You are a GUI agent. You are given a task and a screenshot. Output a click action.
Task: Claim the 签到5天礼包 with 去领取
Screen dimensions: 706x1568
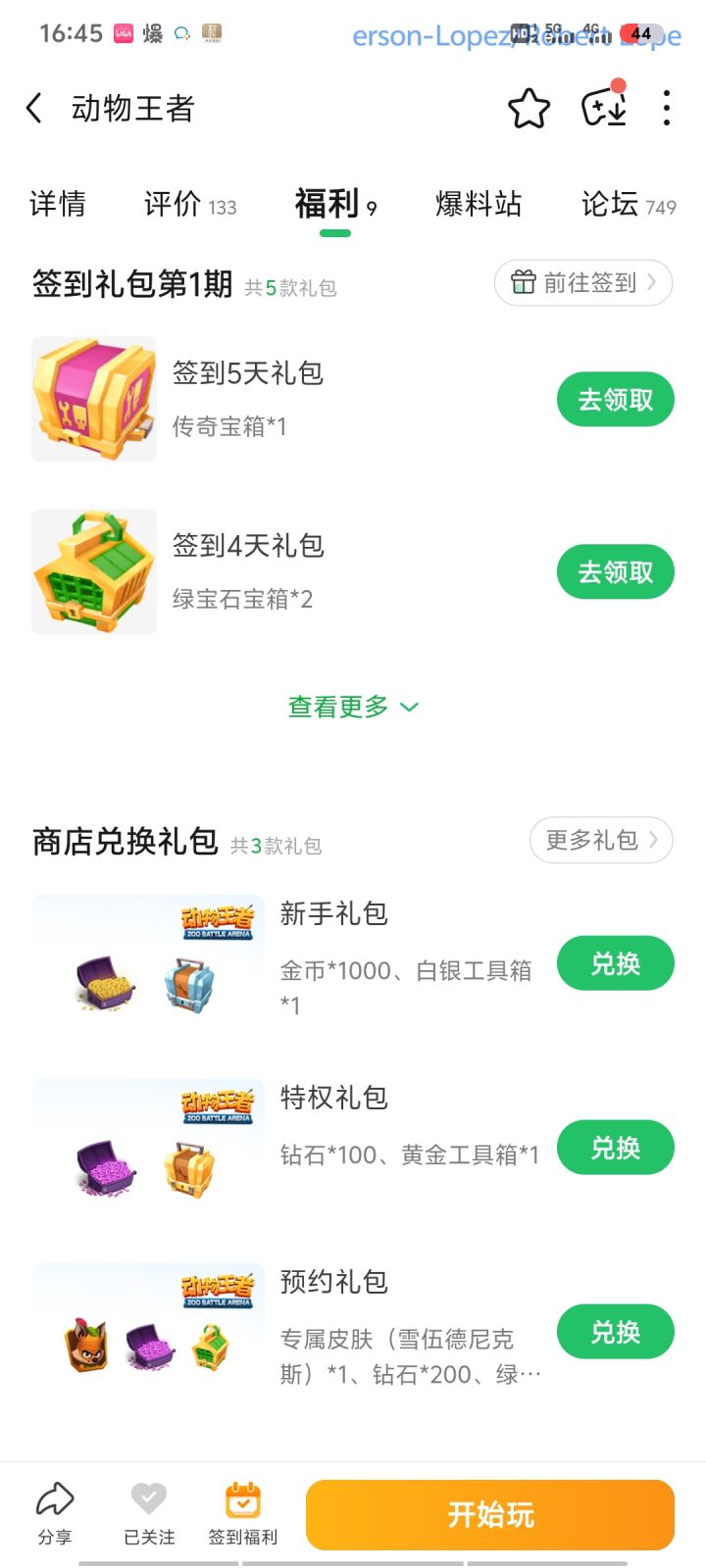point(615,400)
